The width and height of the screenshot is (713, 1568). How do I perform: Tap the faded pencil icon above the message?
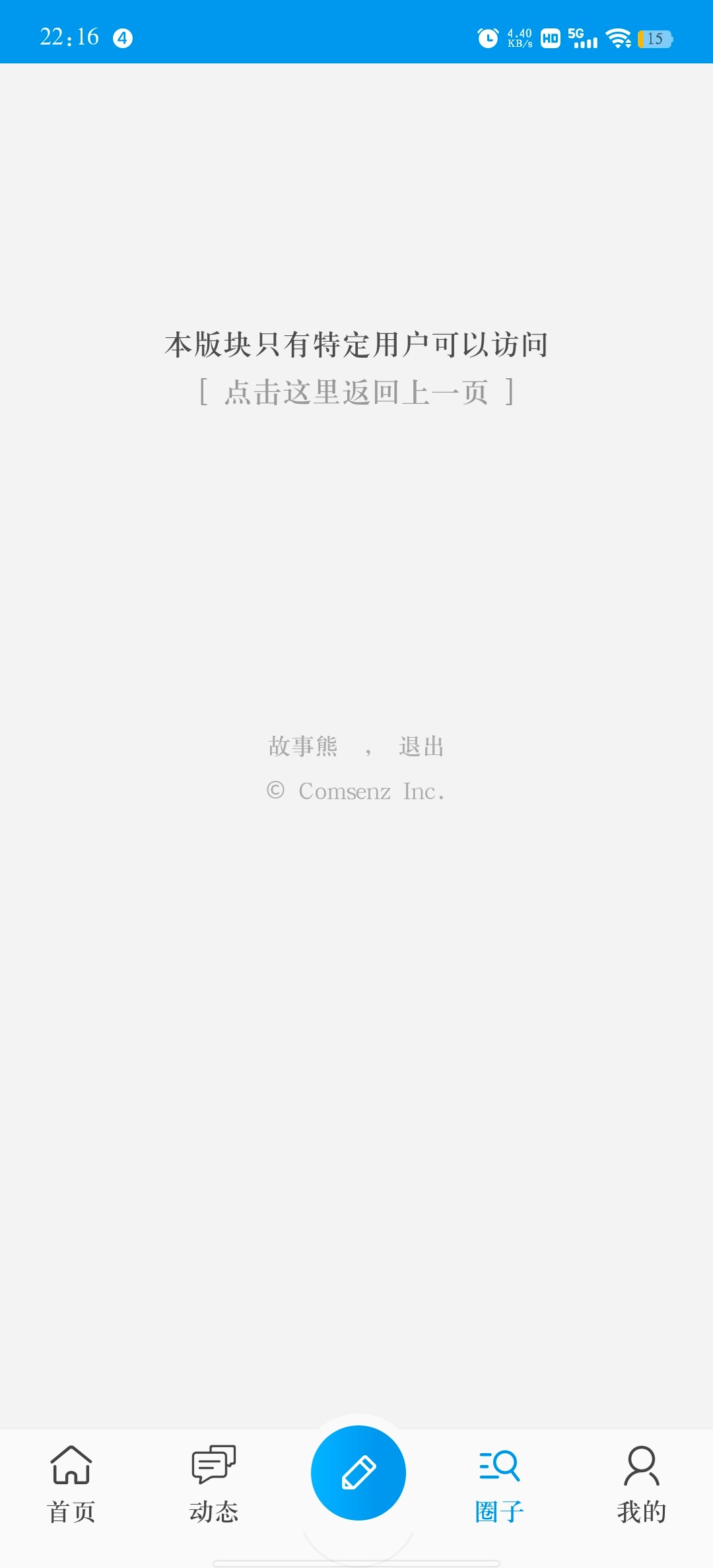click(356, 264)
